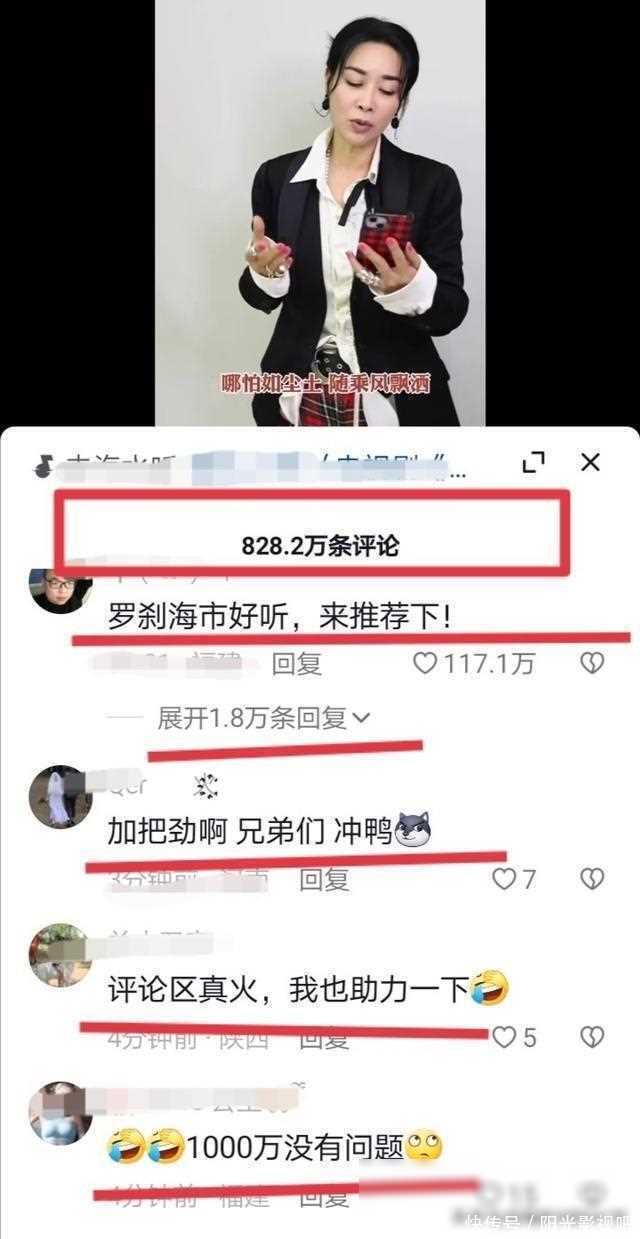Open avatar of 罗刹海市好听 commenter
The width and height of the screenshot is (640, 1239).
coord(60,590)
